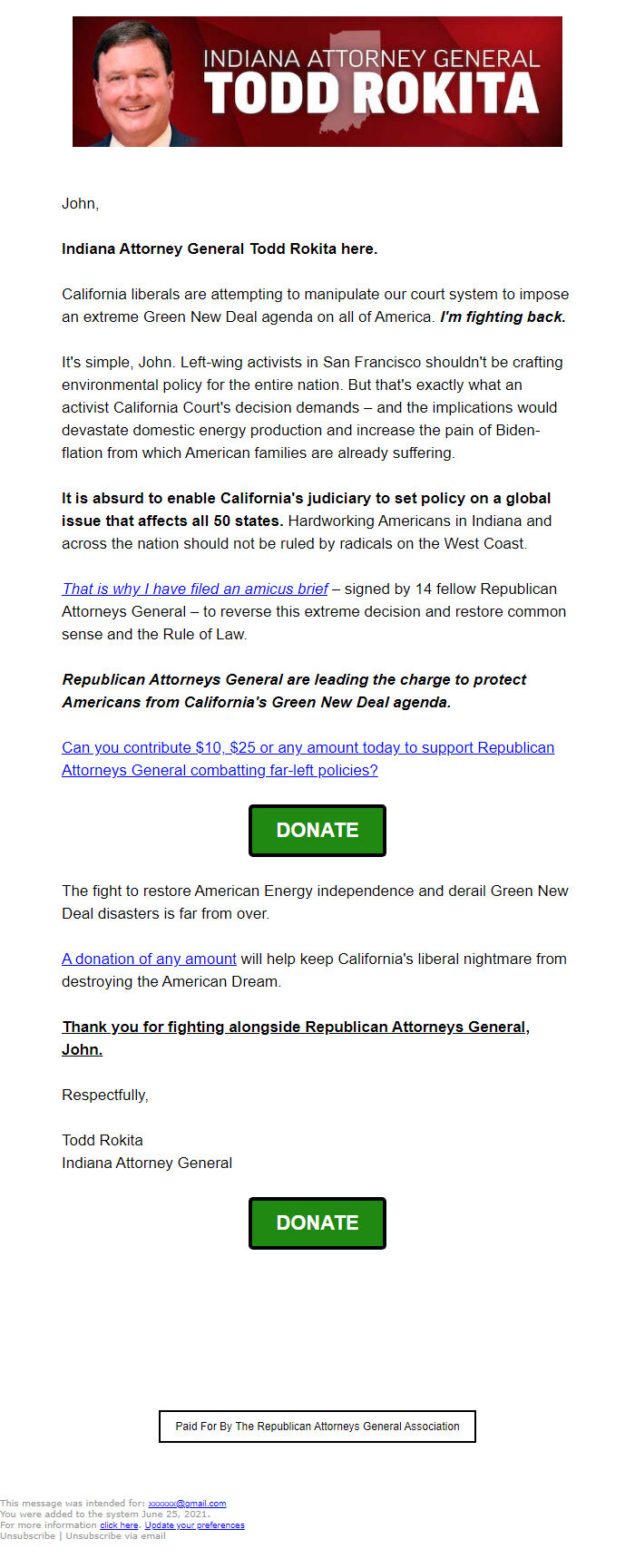Open the amicus brief link
Screen dimensions: 635x1568
[x=195, y=589]
